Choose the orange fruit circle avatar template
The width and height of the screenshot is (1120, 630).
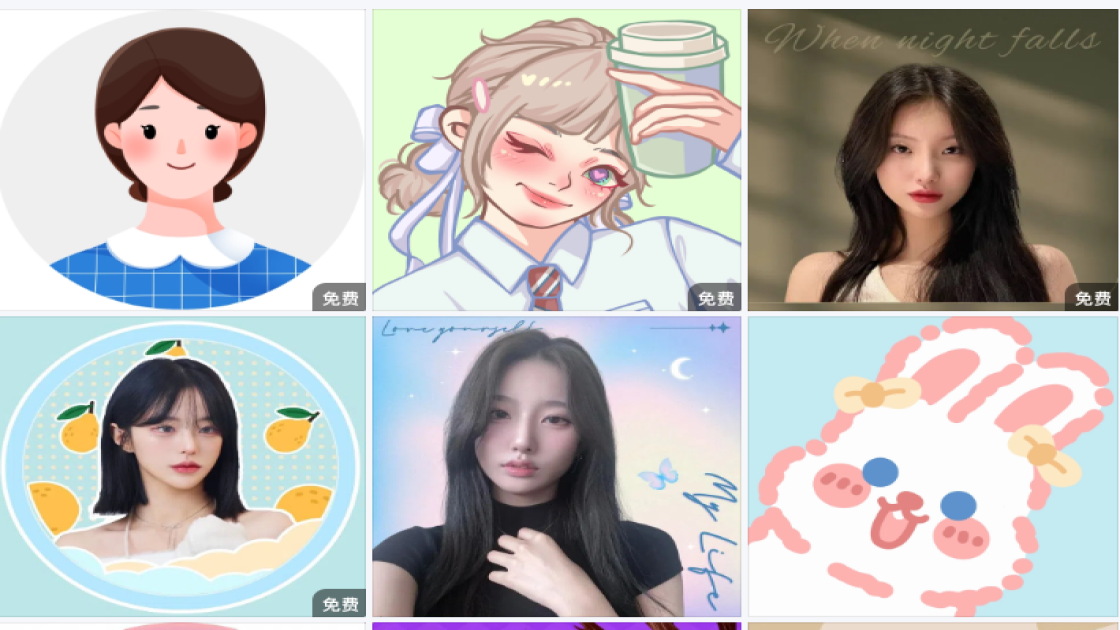point(182,466)
